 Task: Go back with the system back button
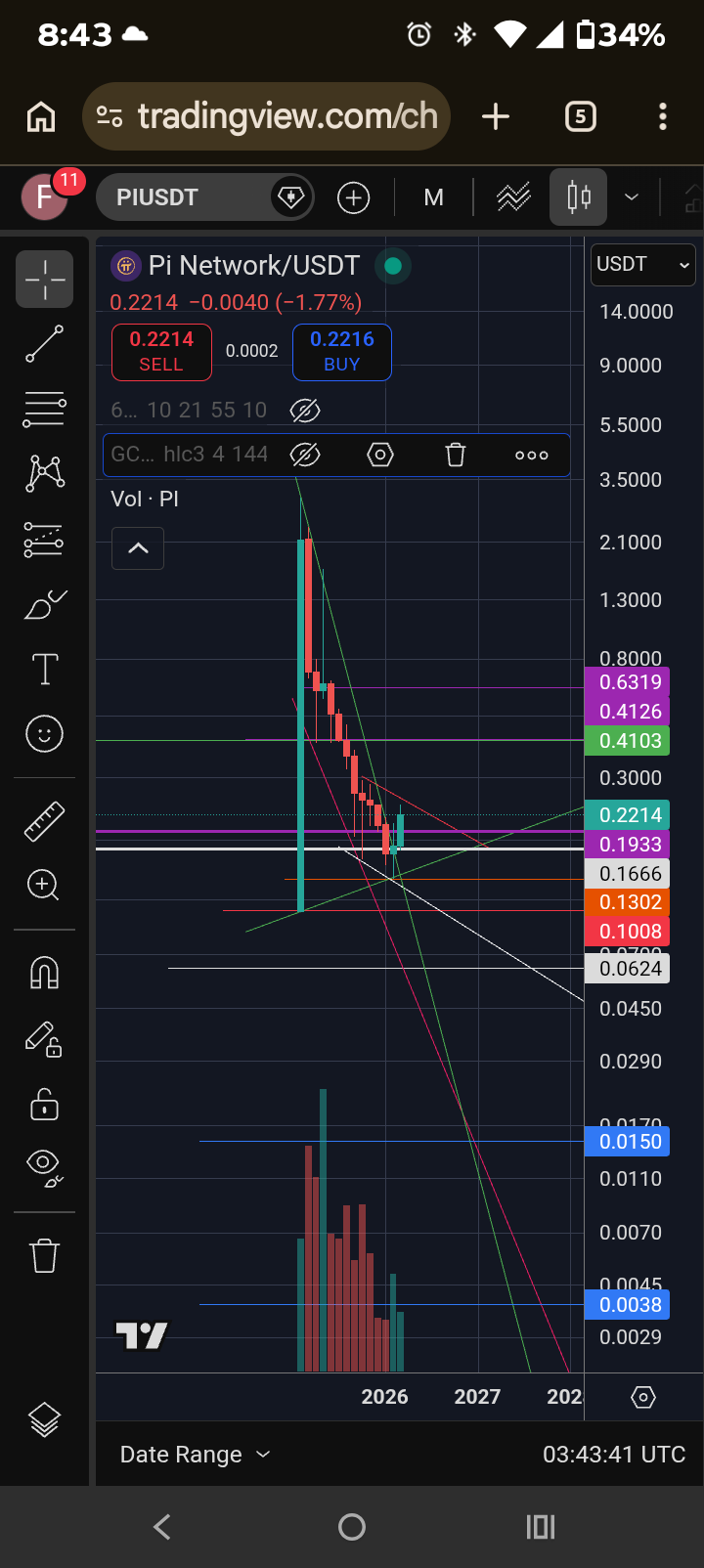(x=162, y=1527)
